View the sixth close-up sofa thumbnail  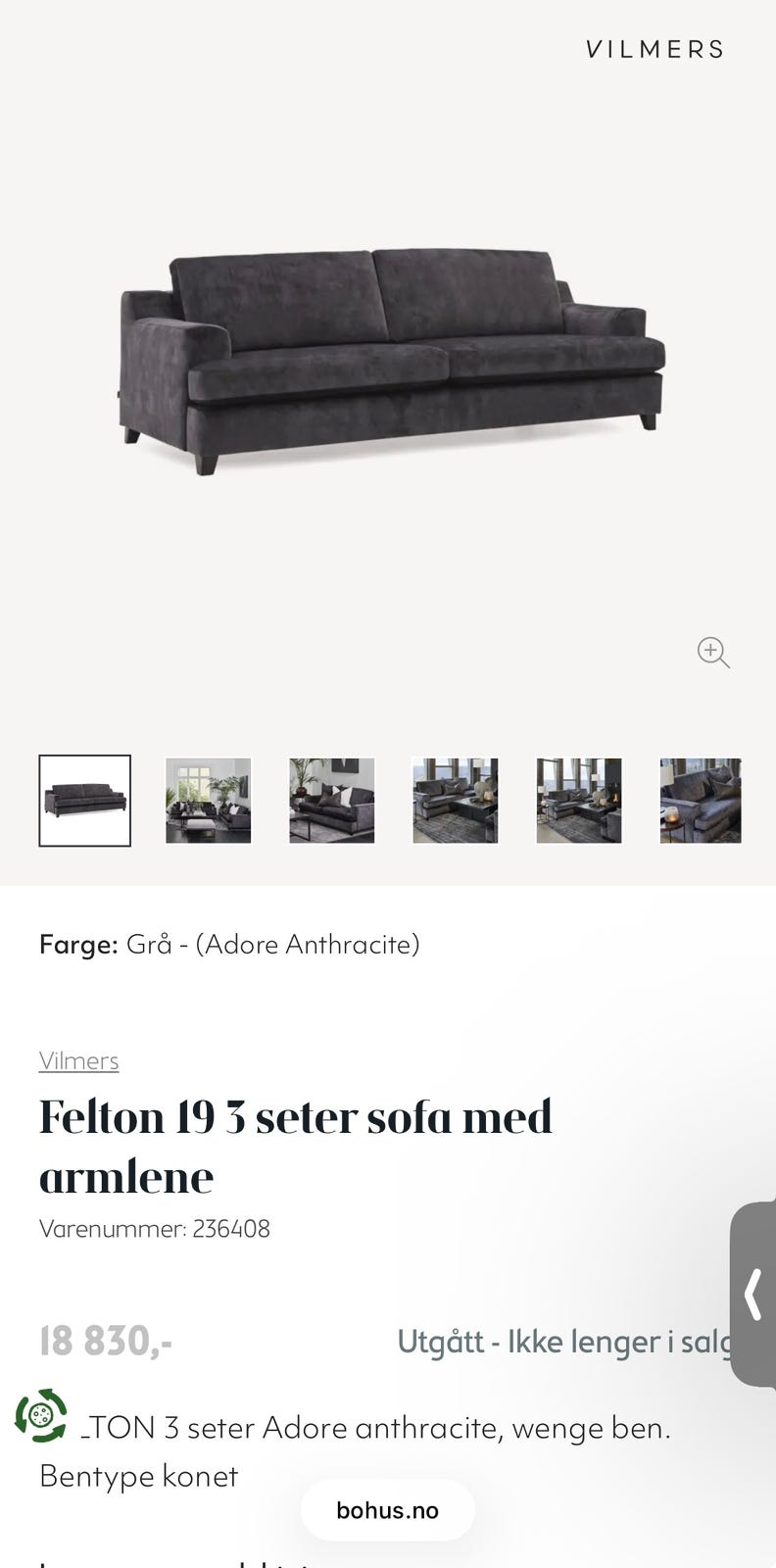pos(701,801)
